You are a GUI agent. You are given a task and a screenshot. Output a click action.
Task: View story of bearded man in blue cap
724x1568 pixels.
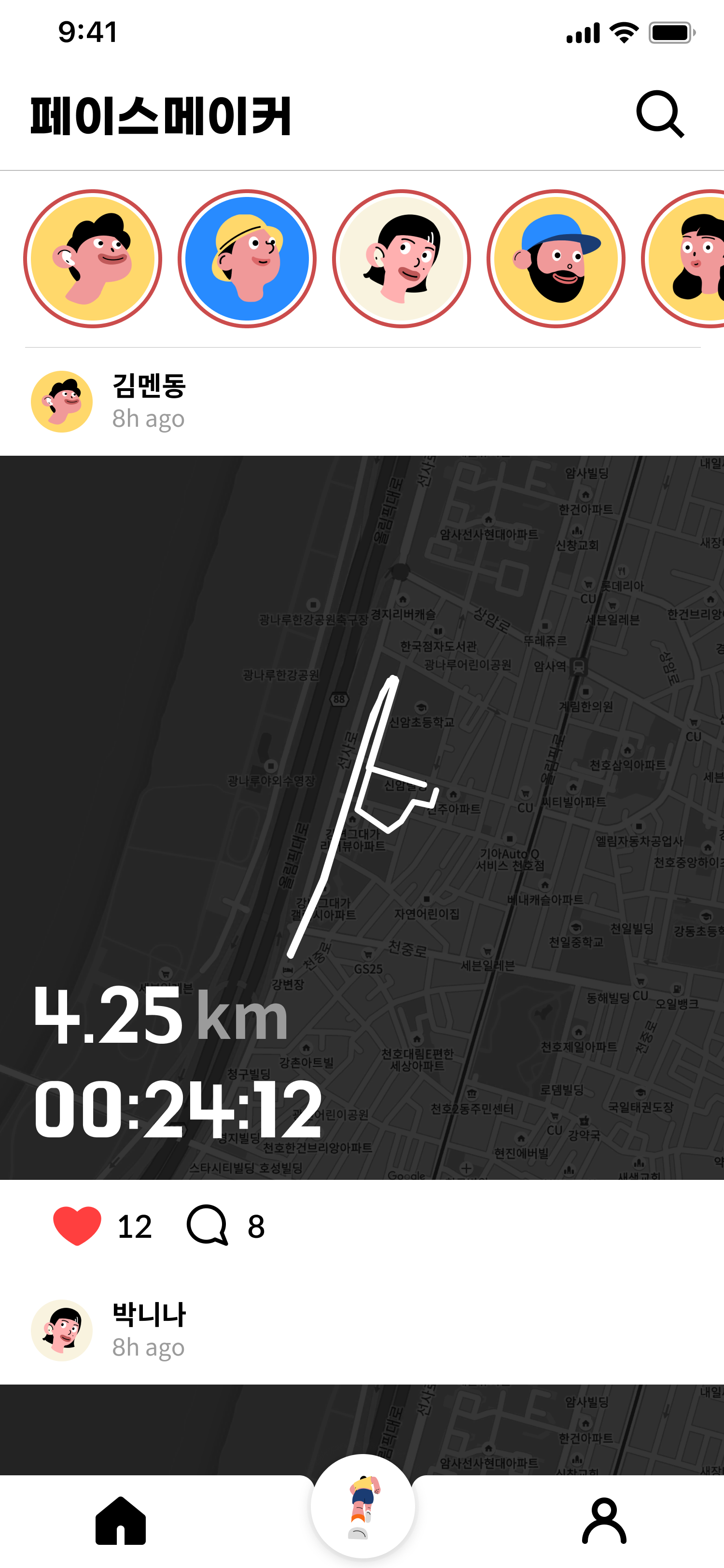[556, 259]
